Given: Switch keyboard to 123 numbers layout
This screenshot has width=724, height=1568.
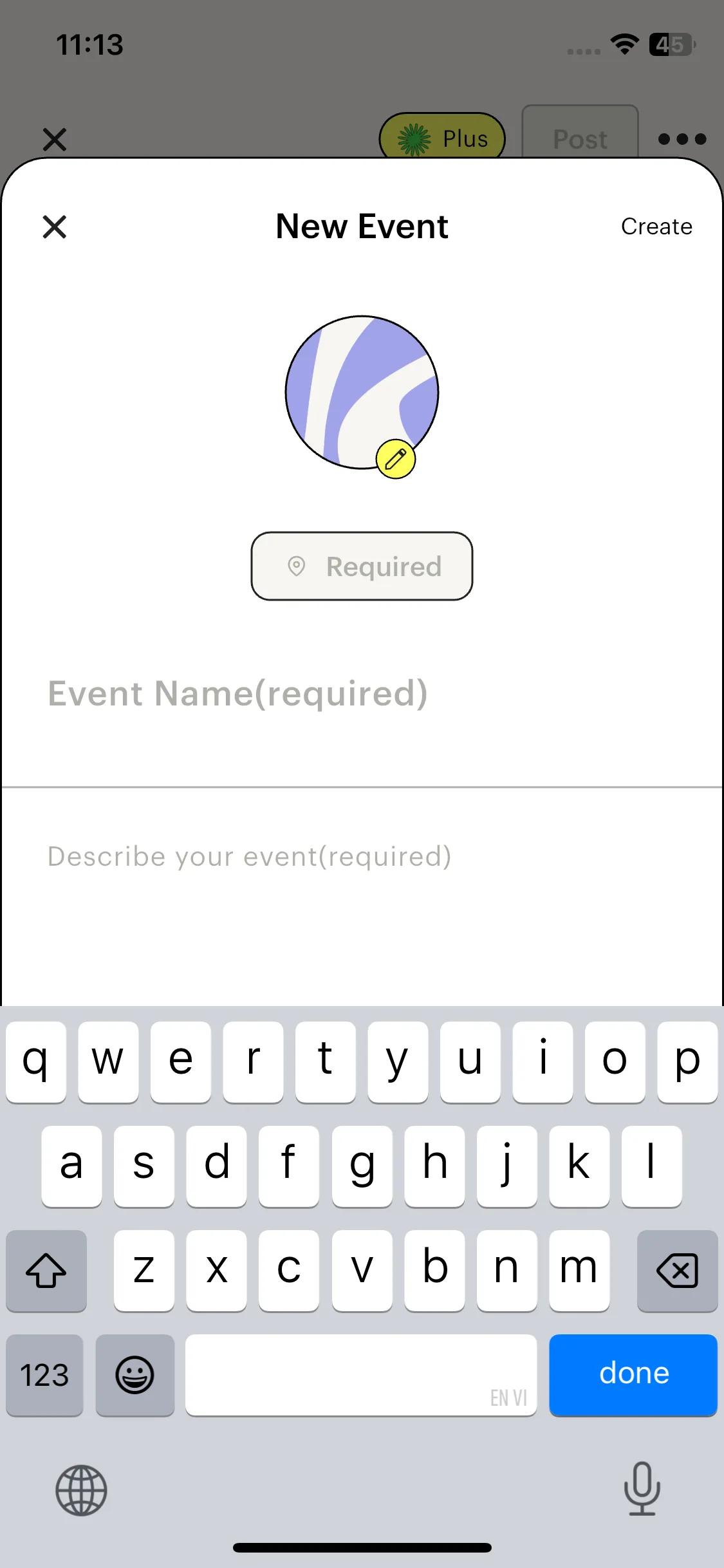Looking at the screenshot, I should [x=44, y=1374].
